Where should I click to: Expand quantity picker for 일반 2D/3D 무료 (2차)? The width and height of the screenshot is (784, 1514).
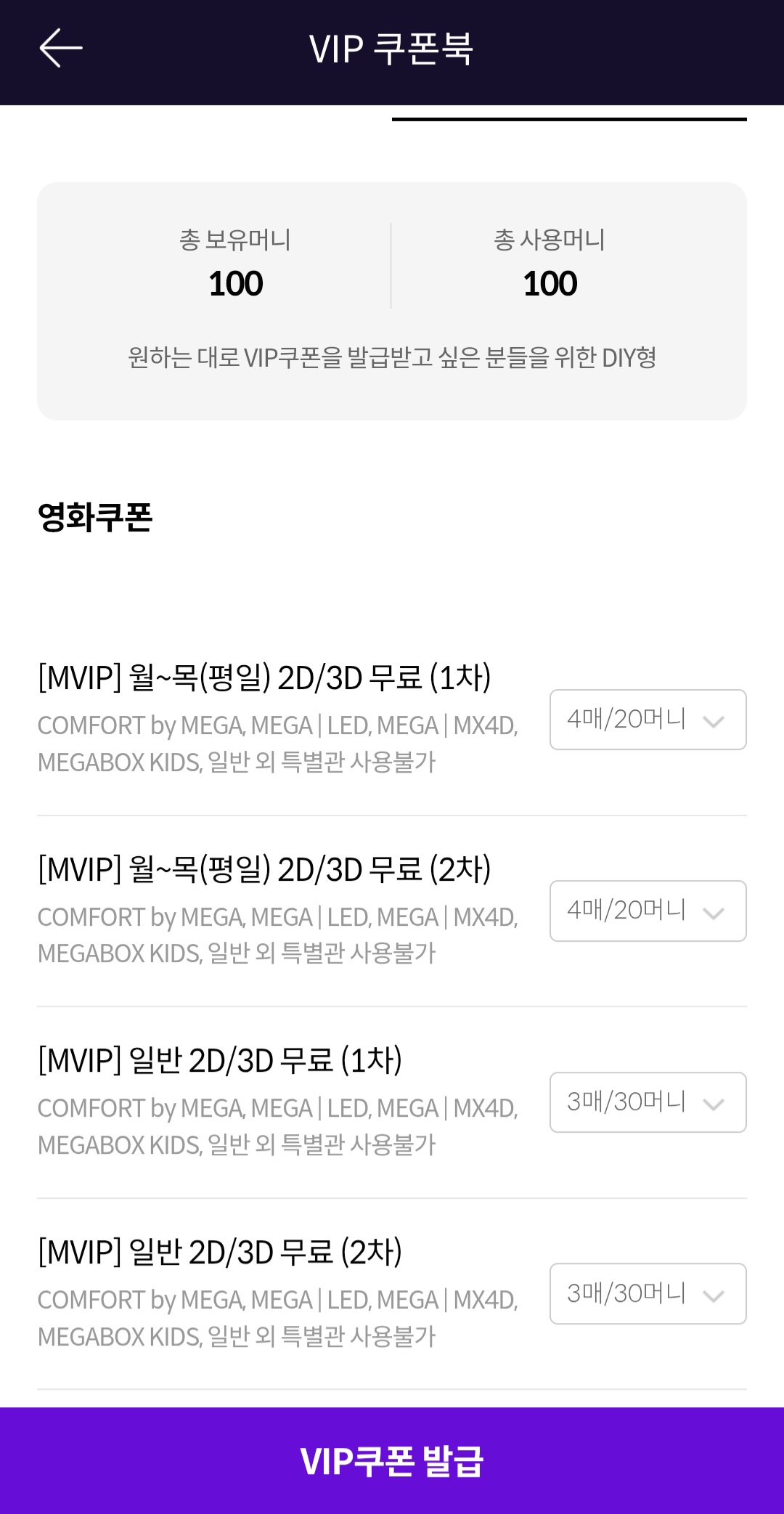coord(648,1293)
